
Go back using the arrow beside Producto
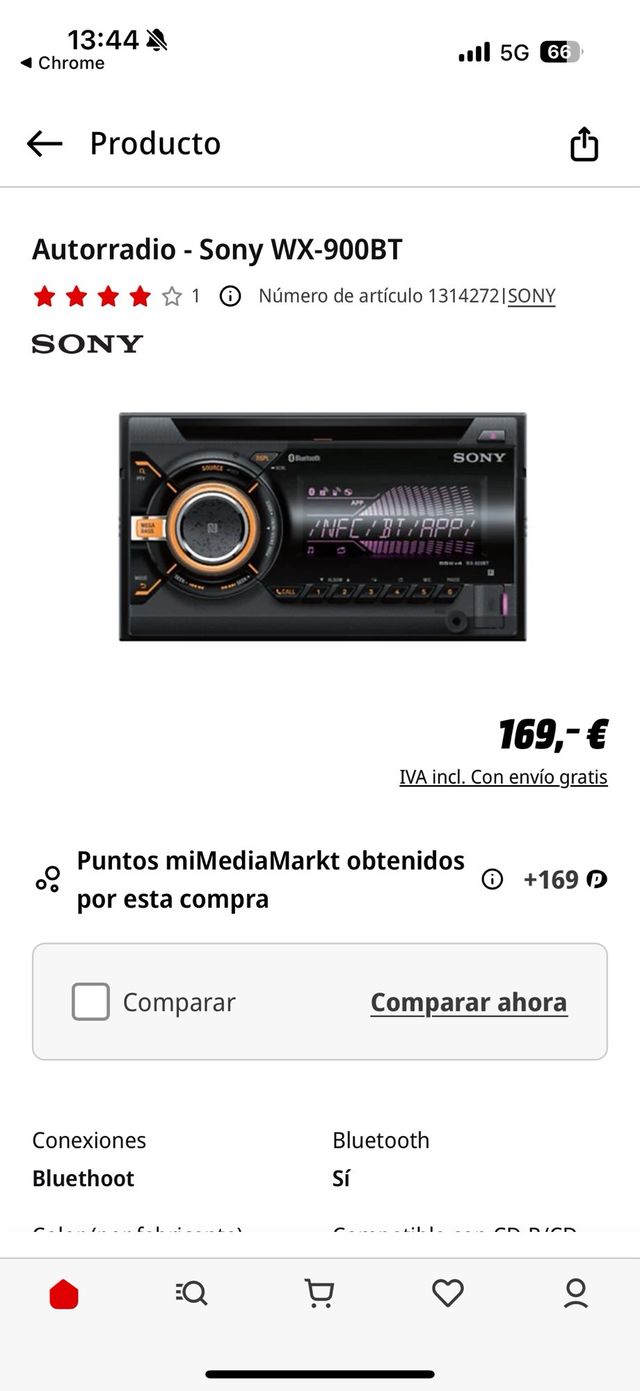pyautogui.click(x=44, y=144)
